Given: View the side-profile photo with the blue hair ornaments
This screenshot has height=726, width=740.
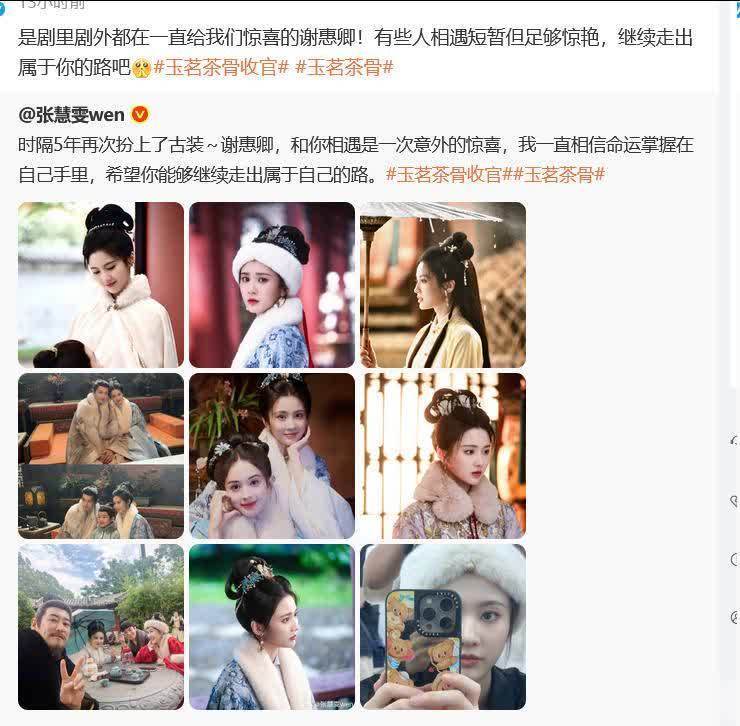Looking at the screenshot, I should (x=272, y=627).
